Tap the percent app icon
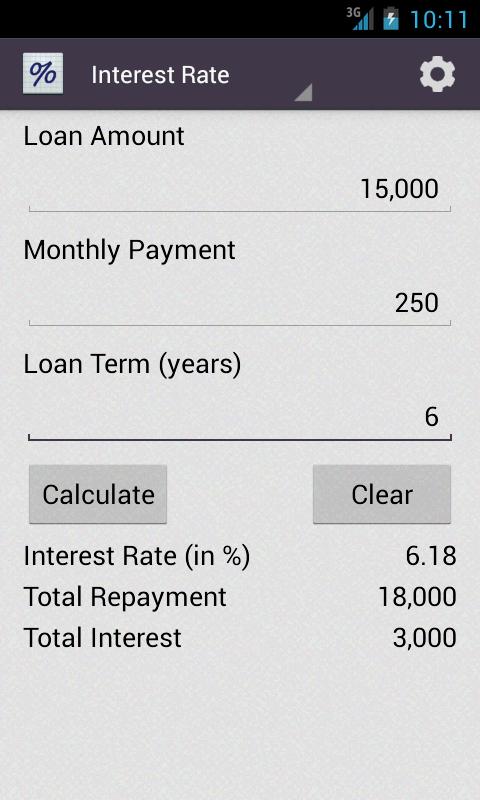This screenshot has height=800, width=480. (43, 73)
